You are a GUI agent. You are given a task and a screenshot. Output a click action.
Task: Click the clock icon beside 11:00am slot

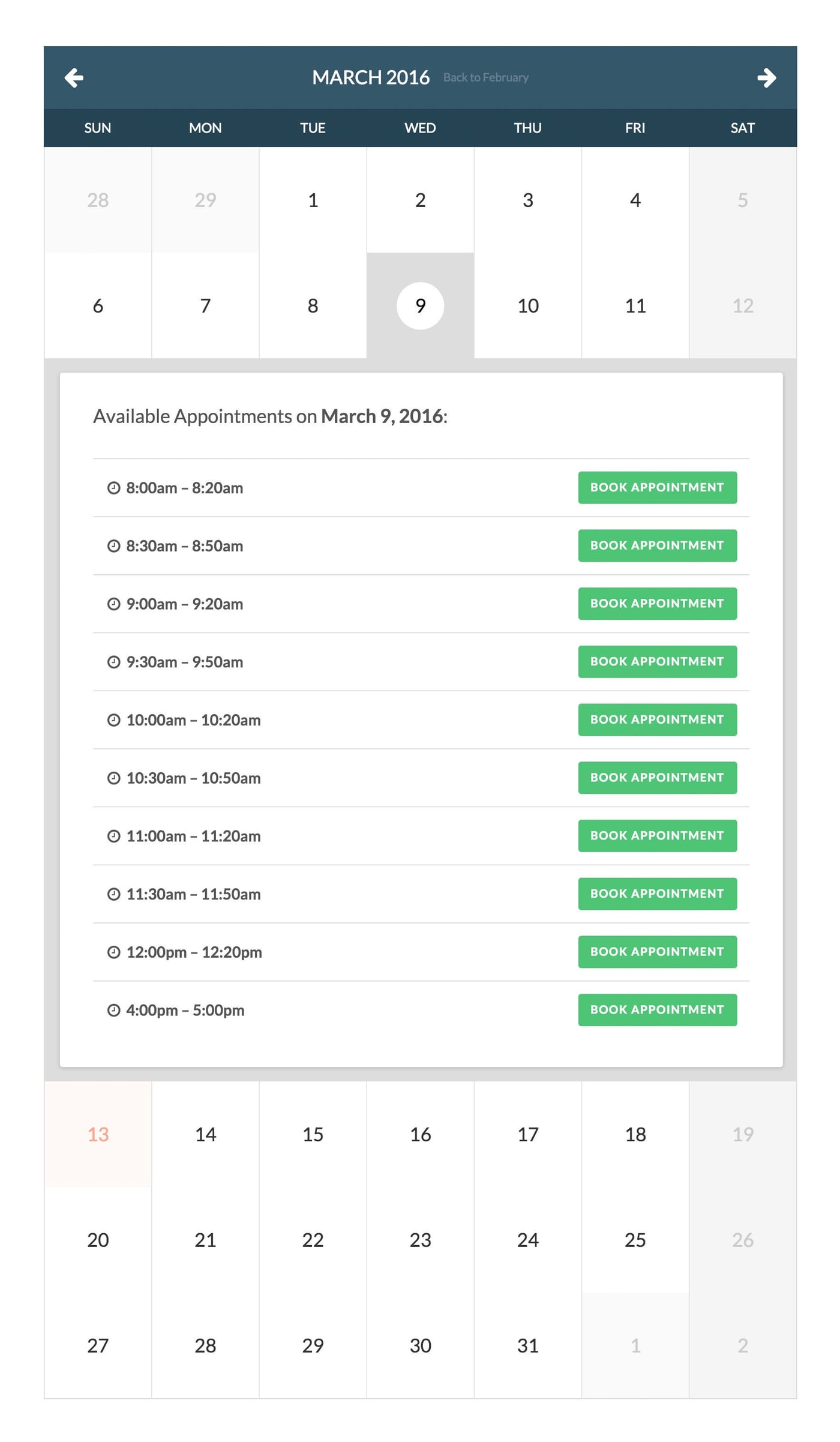114,835
